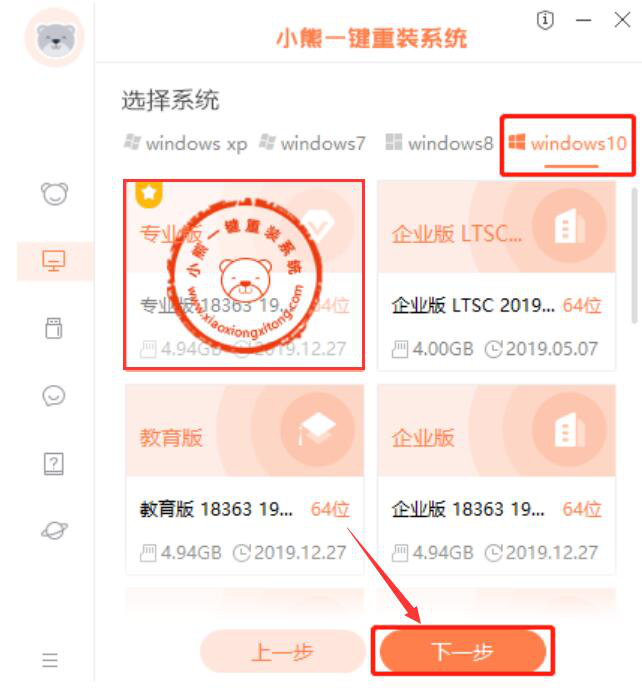Open the chat support sidebar icon
The image size is (642, 688).
(53, 395)
